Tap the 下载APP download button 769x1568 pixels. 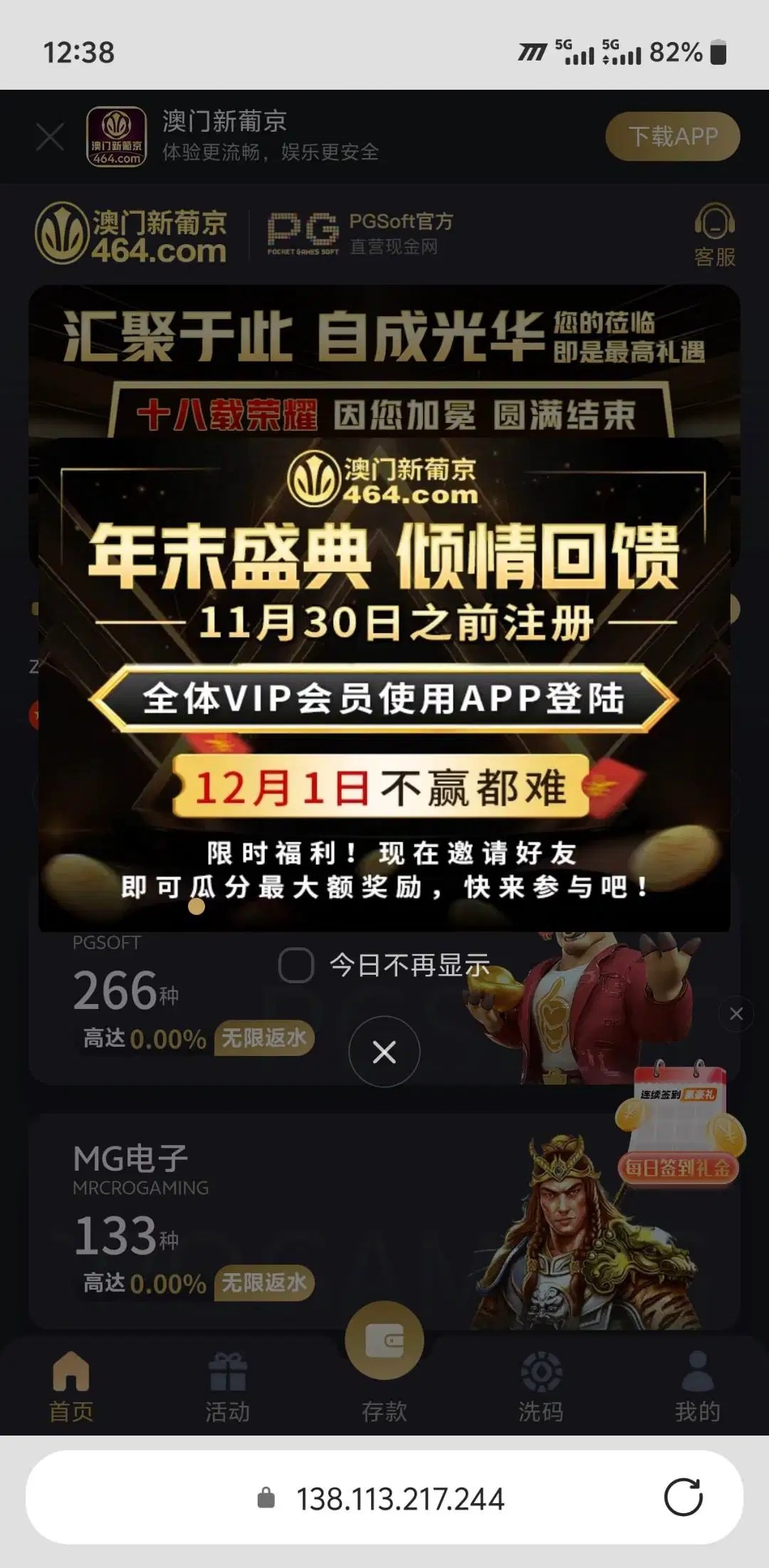pos(672,136)
